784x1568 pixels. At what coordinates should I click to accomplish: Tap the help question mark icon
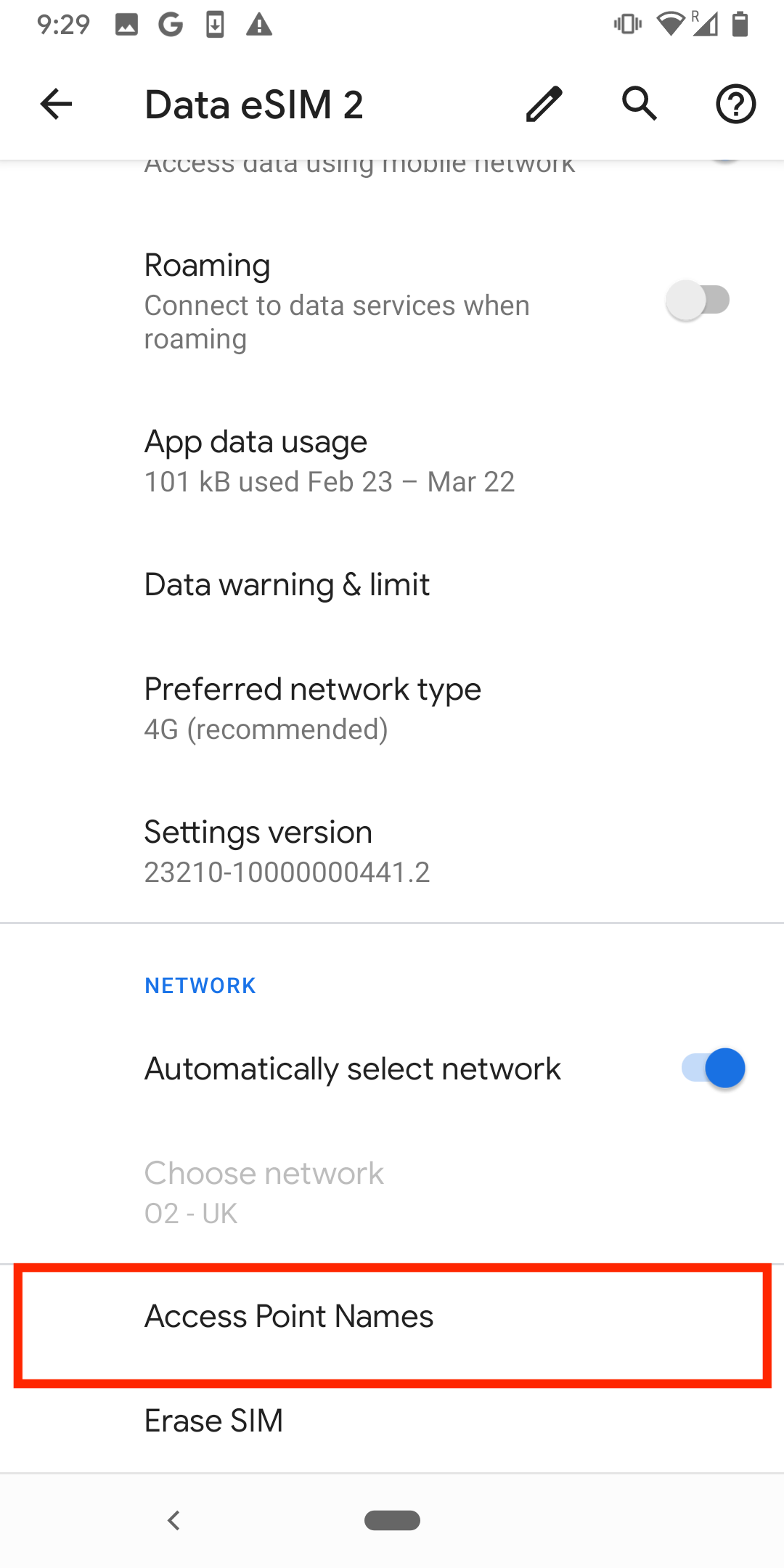click(x=735, y=104)
